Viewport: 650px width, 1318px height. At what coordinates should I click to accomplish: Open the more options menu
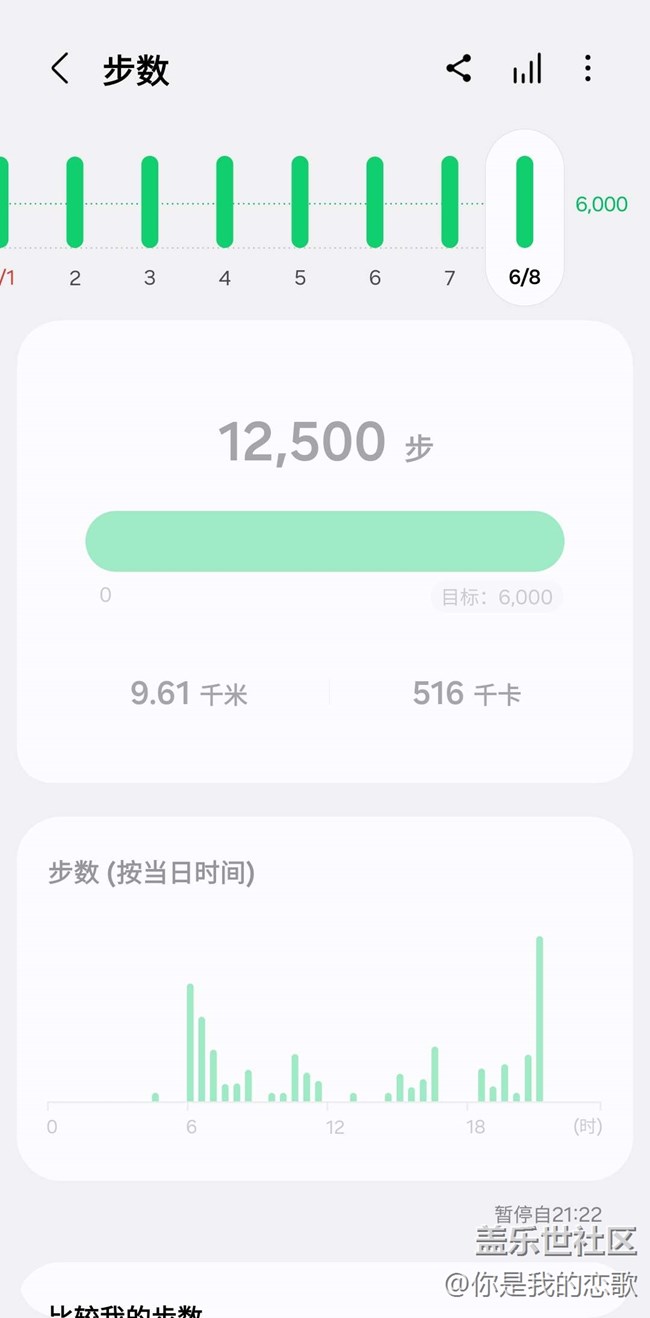(587, 69)
